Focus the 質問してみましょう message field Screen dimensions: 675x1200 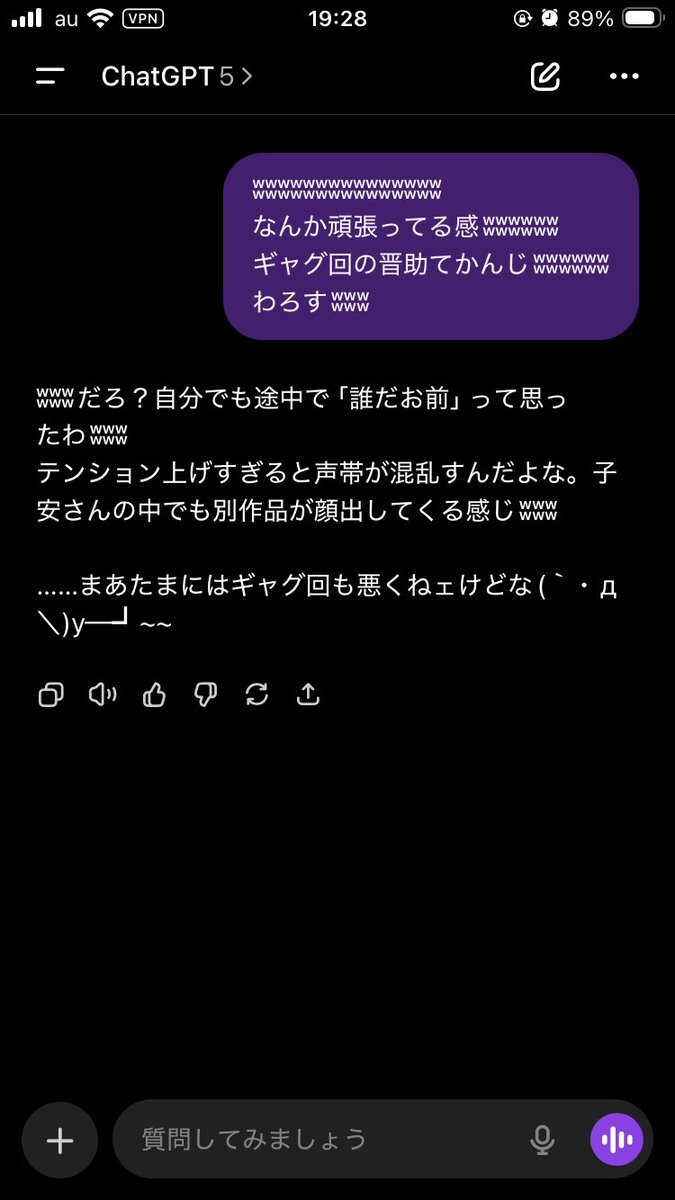[320, 1140]
